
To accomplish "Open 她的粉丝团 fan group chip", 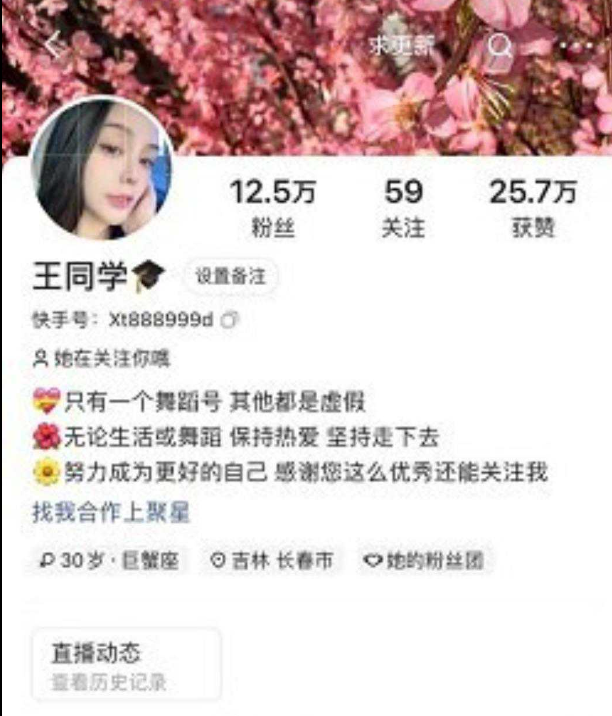I will click(x=424, y=561).
